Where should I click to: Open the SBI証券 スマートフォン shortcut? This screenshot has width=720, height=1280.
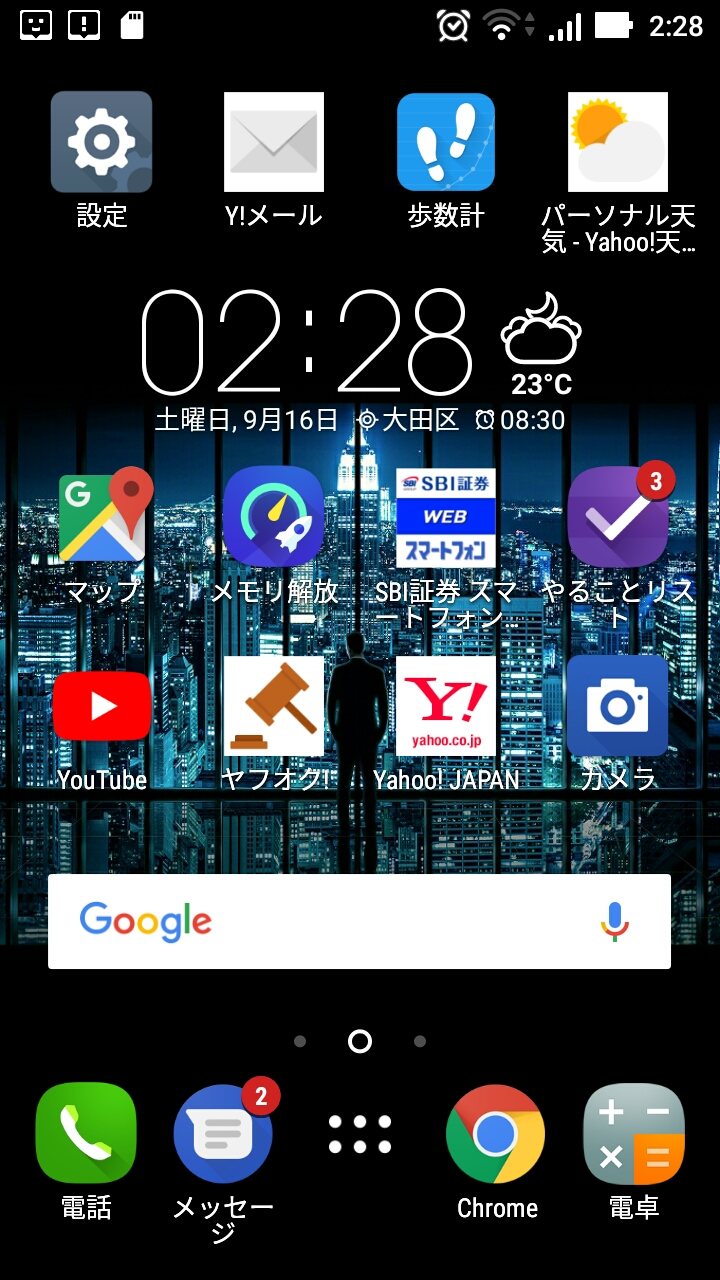point(446,518)
